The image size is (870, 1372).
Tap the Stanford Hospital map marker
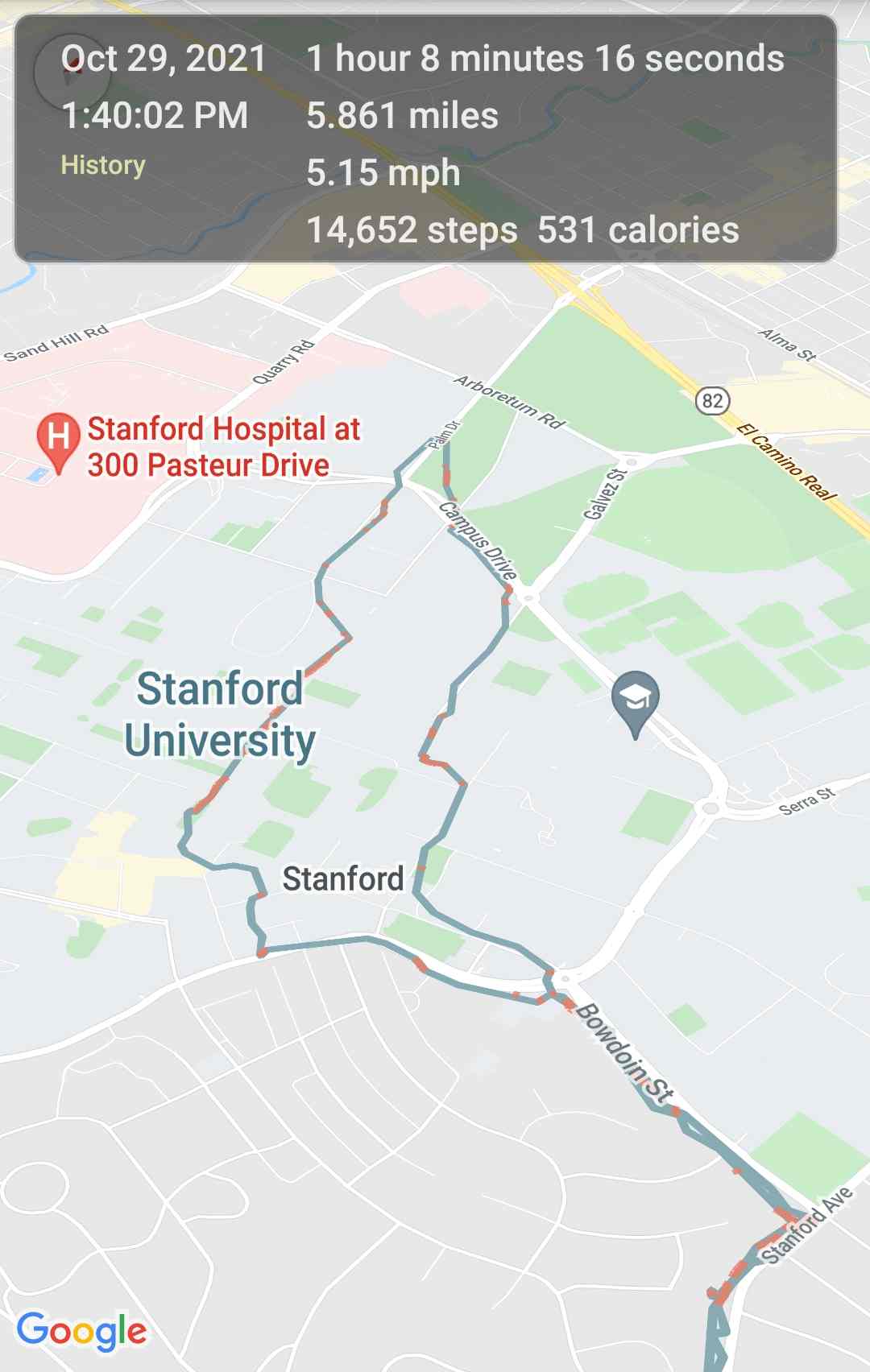click(x=59, y=439)
